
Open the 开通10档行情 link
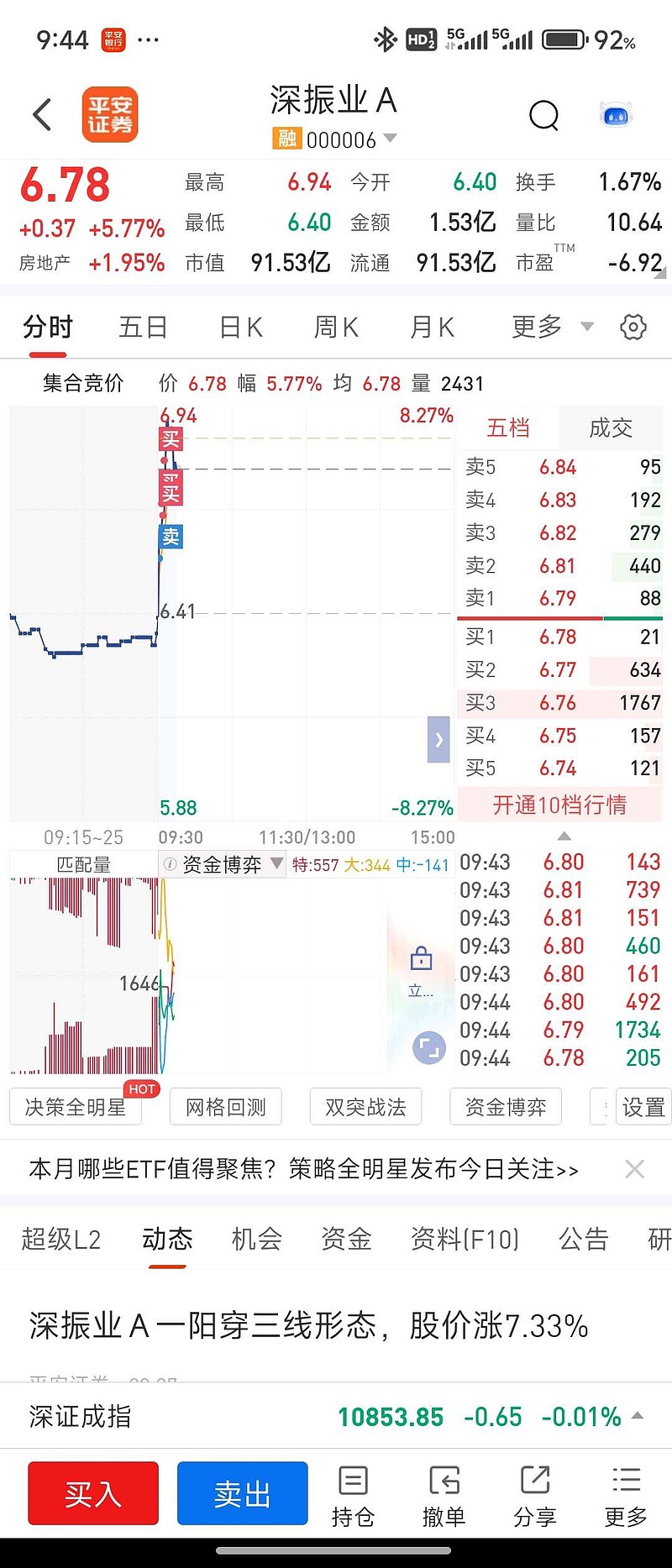tap(560, 805)
